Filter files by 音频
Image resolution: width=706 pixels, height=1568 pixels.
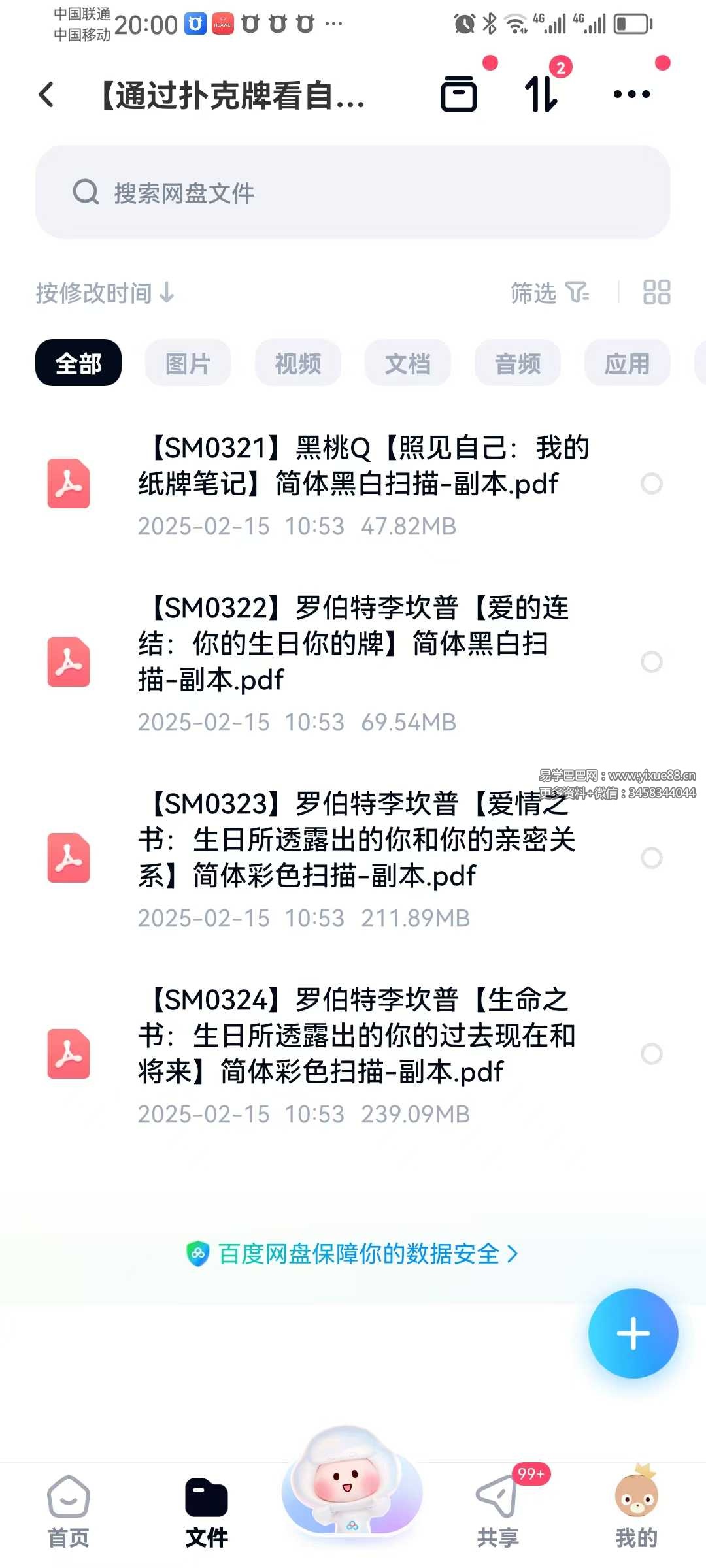518,363
